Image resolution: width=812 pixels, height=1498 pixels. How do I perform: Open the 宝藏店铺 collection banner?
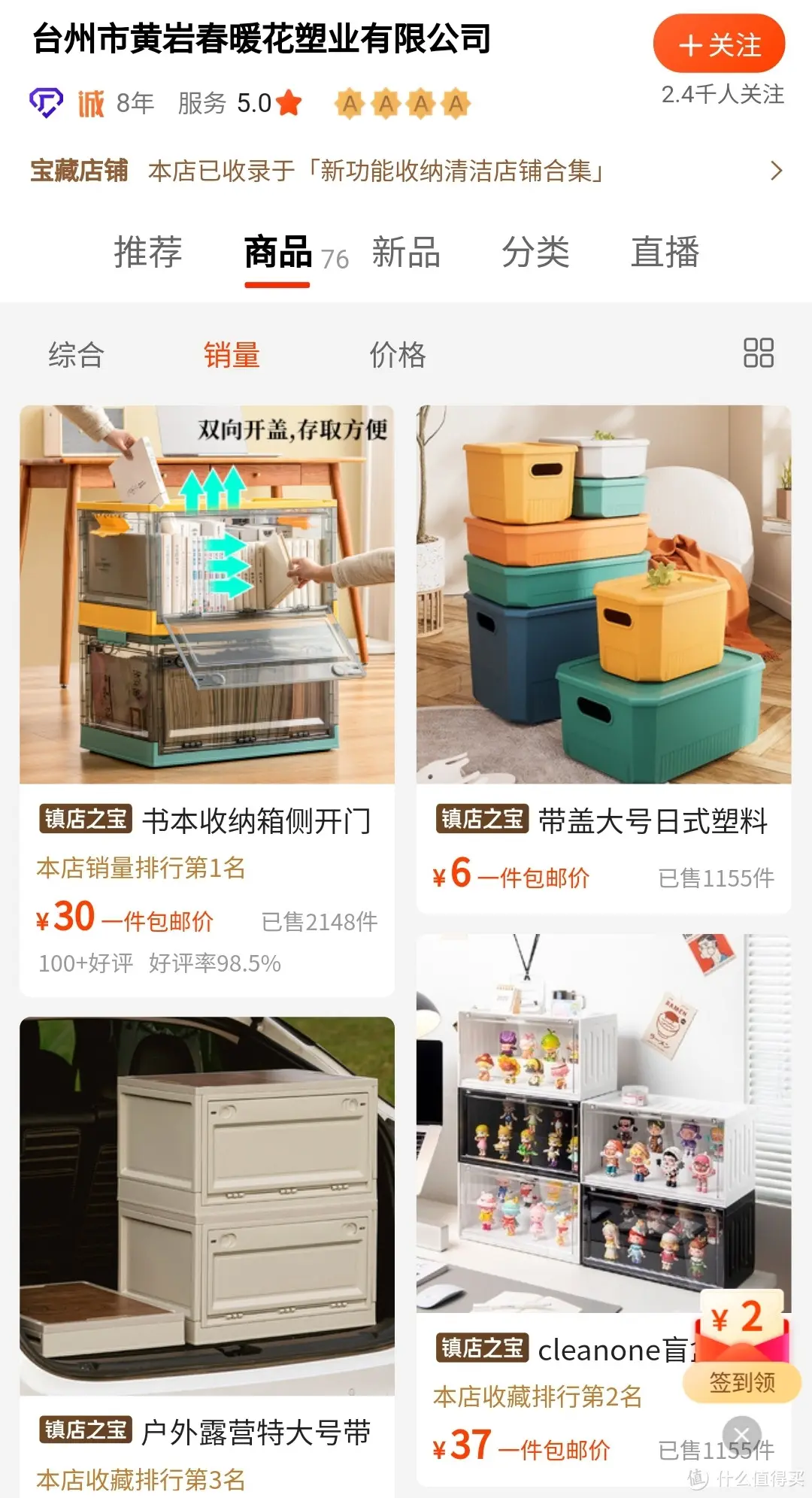[x=406, y=171]
